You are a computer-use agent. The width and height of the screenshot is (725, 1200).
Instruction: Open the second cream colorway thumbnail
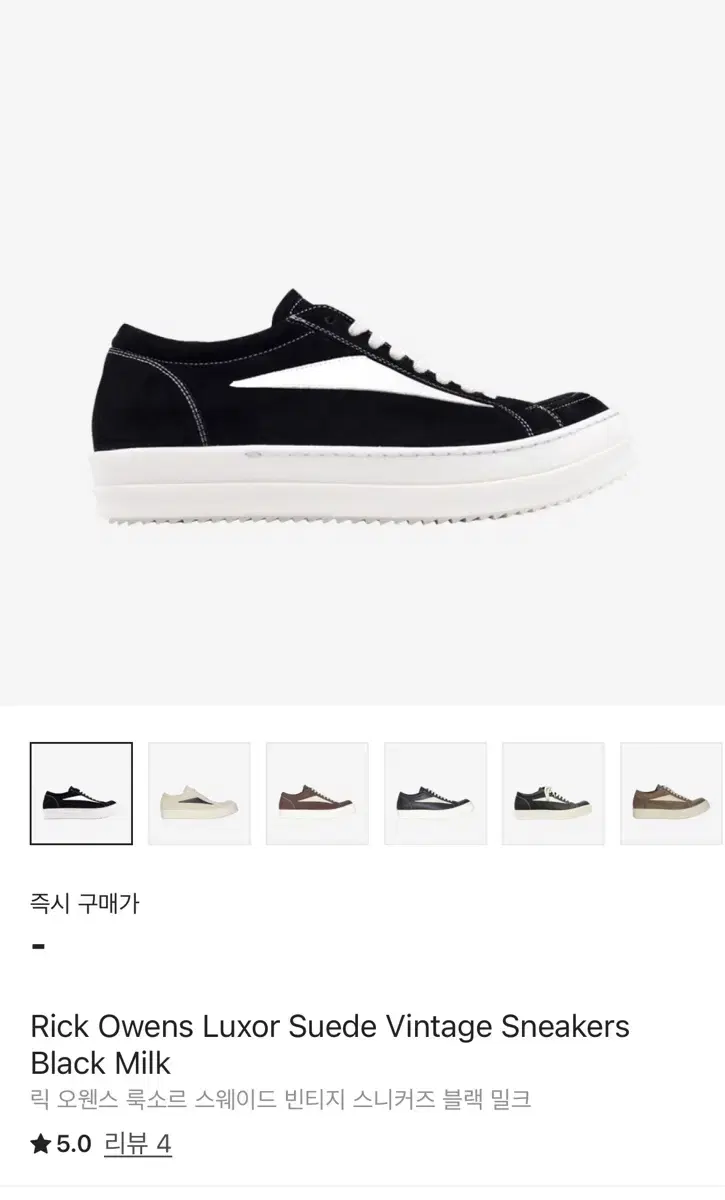click(x=199, y=795)
